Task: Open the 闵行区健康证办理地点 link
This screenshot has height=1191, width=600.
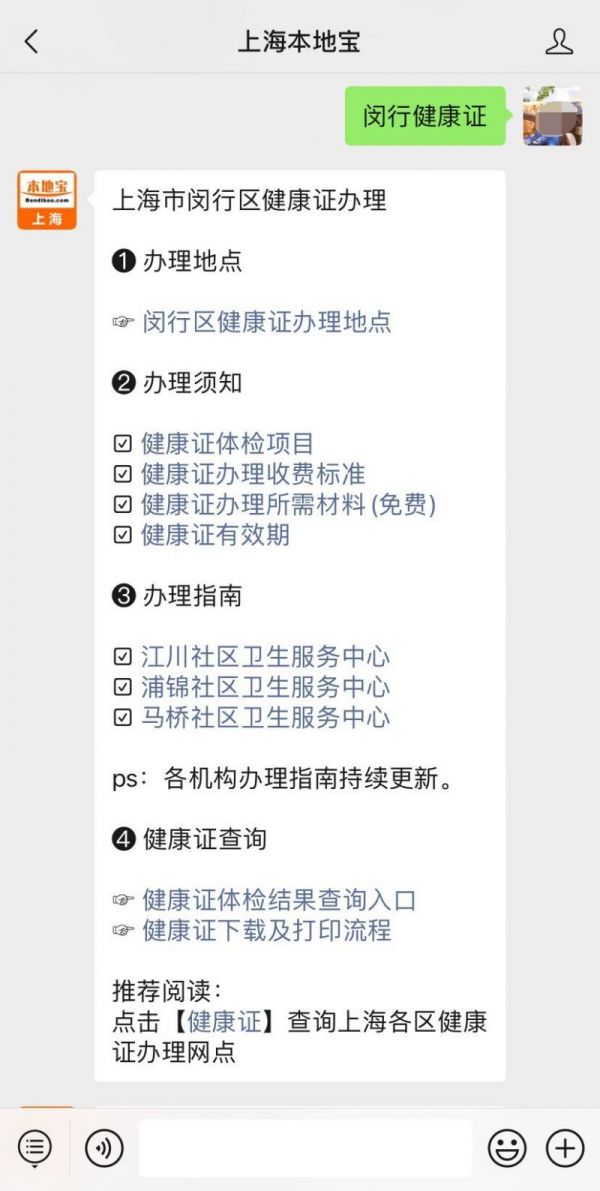Action: point(266,322)
